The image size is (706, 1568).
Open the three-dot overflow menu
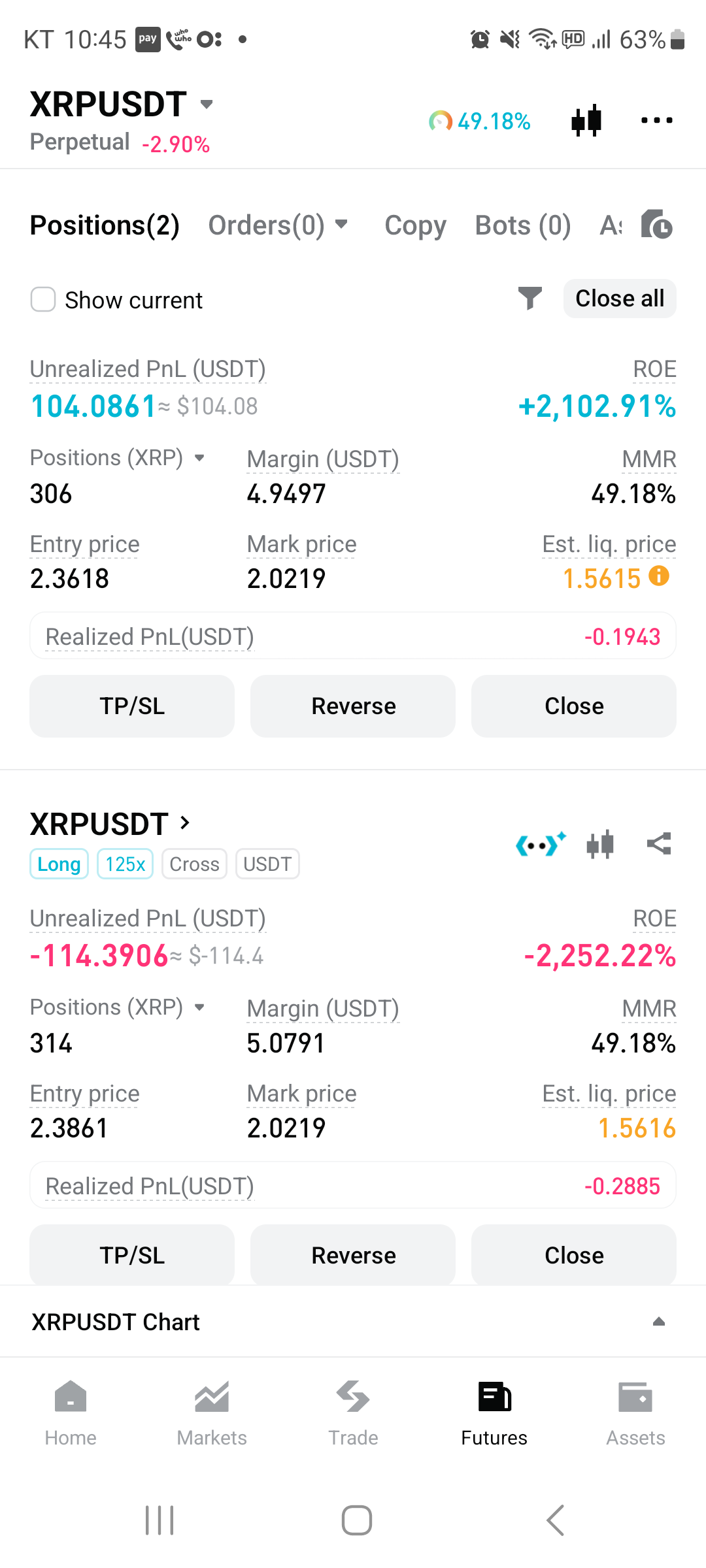click(656, 120)
